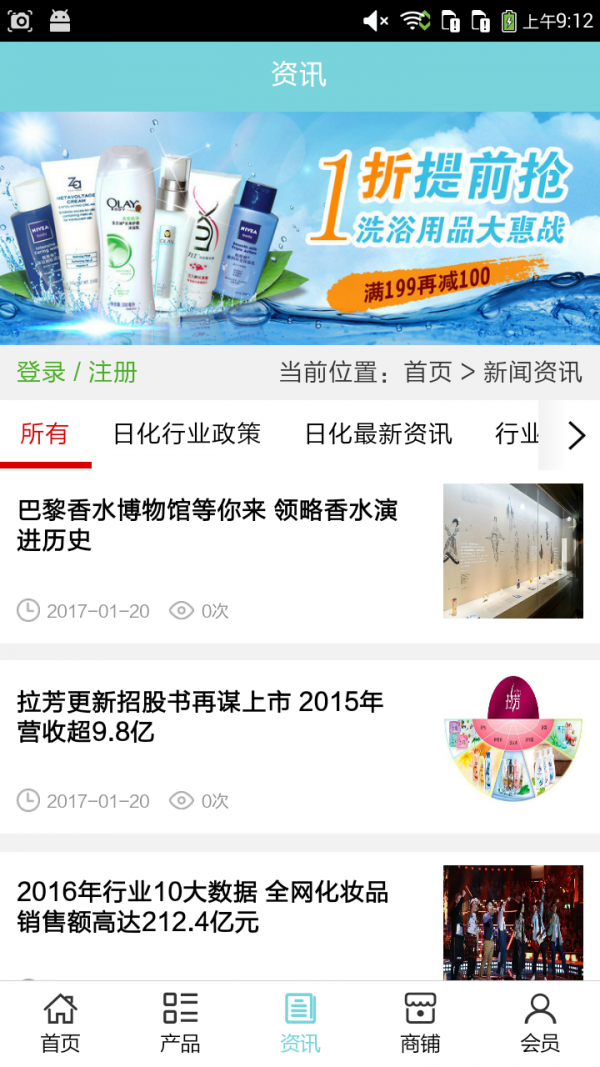Go to 首页 in the breadcrumb
600x1067 pixels.
[x=428, y=373]
